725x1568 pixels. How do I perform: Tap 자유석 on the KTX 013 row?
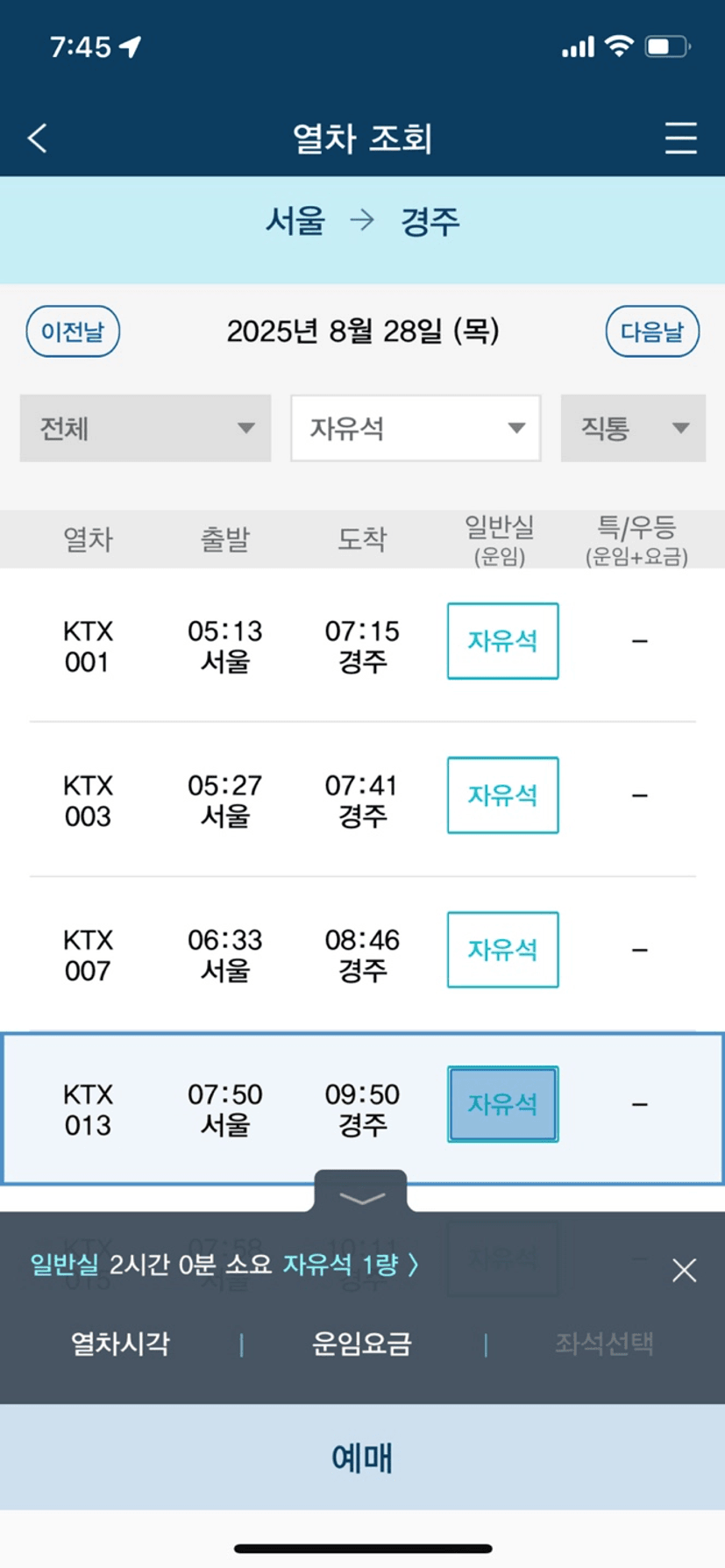click(502, 1104)
